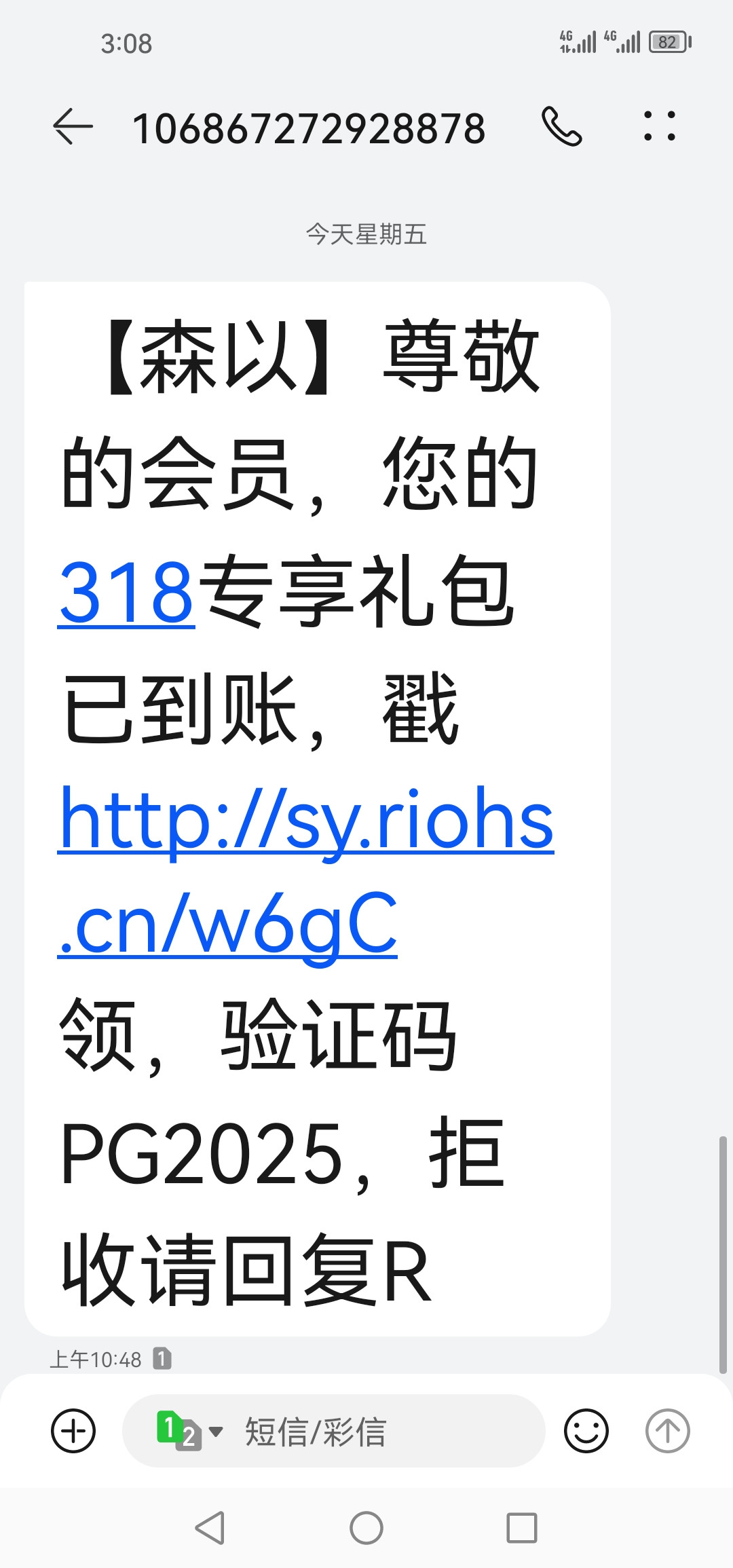
Task: Go back to the message list
Action: [x=73, y=126]
